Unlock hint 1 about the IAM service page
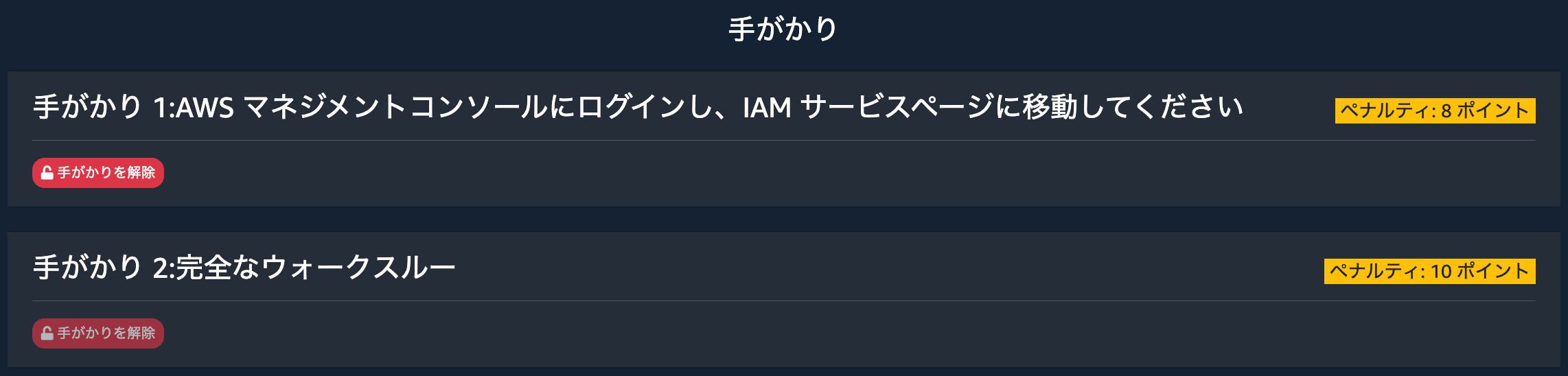Image resolution: width=1568 pixels, height=376 pixels. click(x=98, y=173)
